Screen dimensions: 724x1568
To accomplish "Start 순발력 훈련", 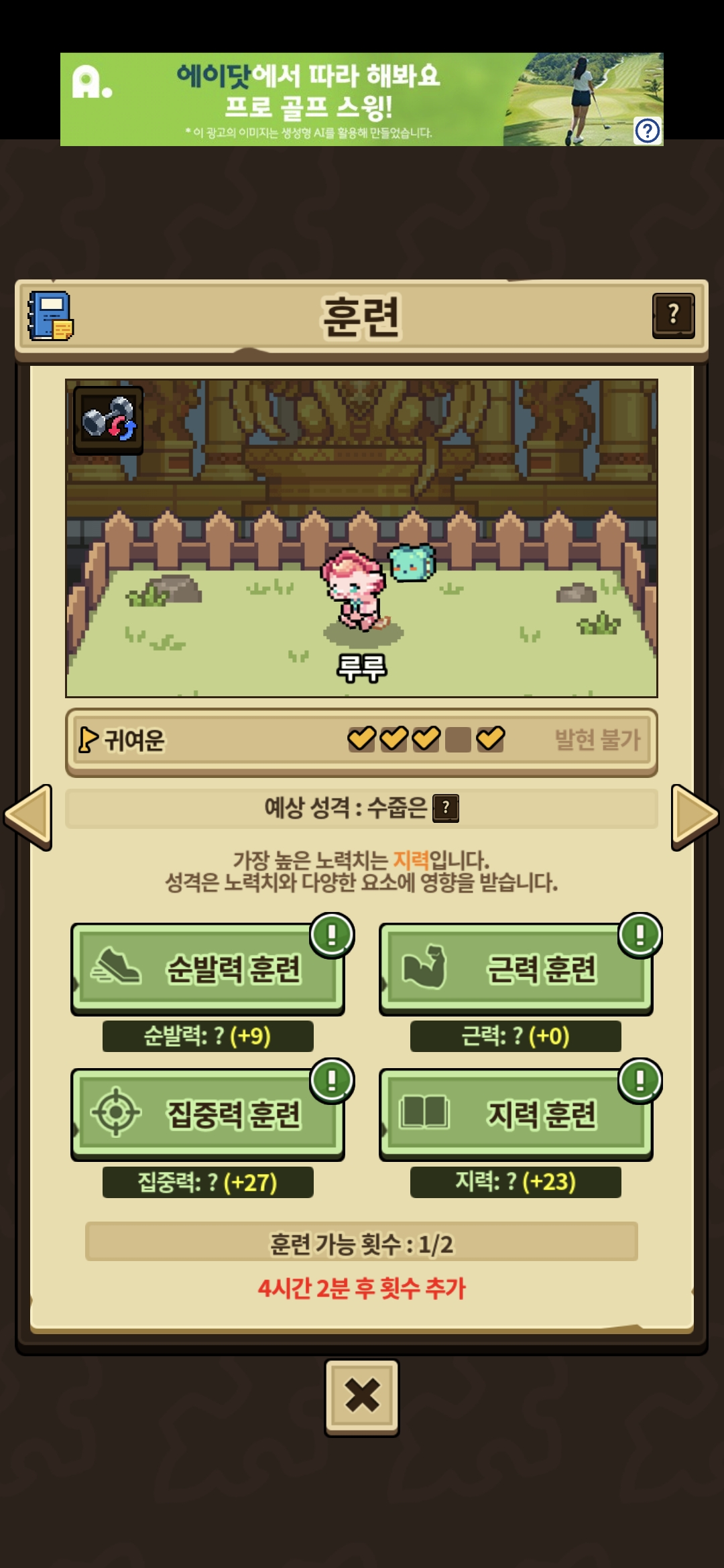I will [208, 968].
